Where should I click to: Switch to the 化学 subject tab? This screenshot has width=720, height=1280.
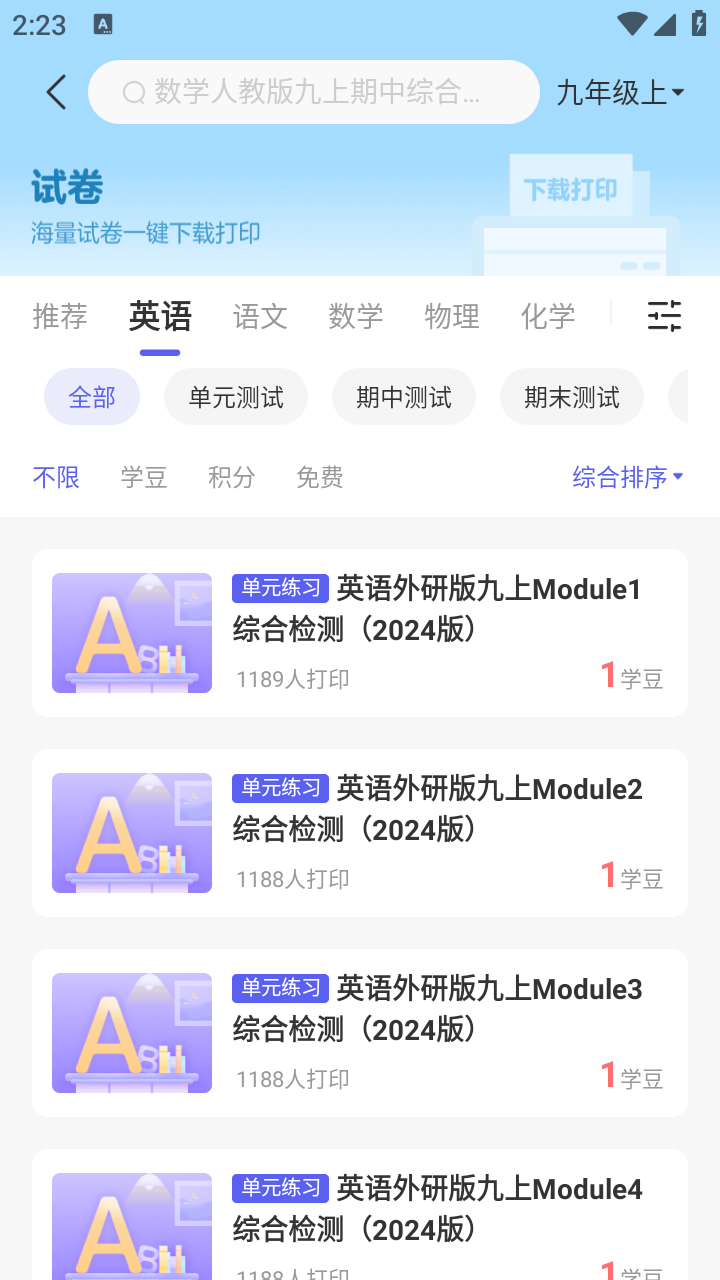(547, 316)
